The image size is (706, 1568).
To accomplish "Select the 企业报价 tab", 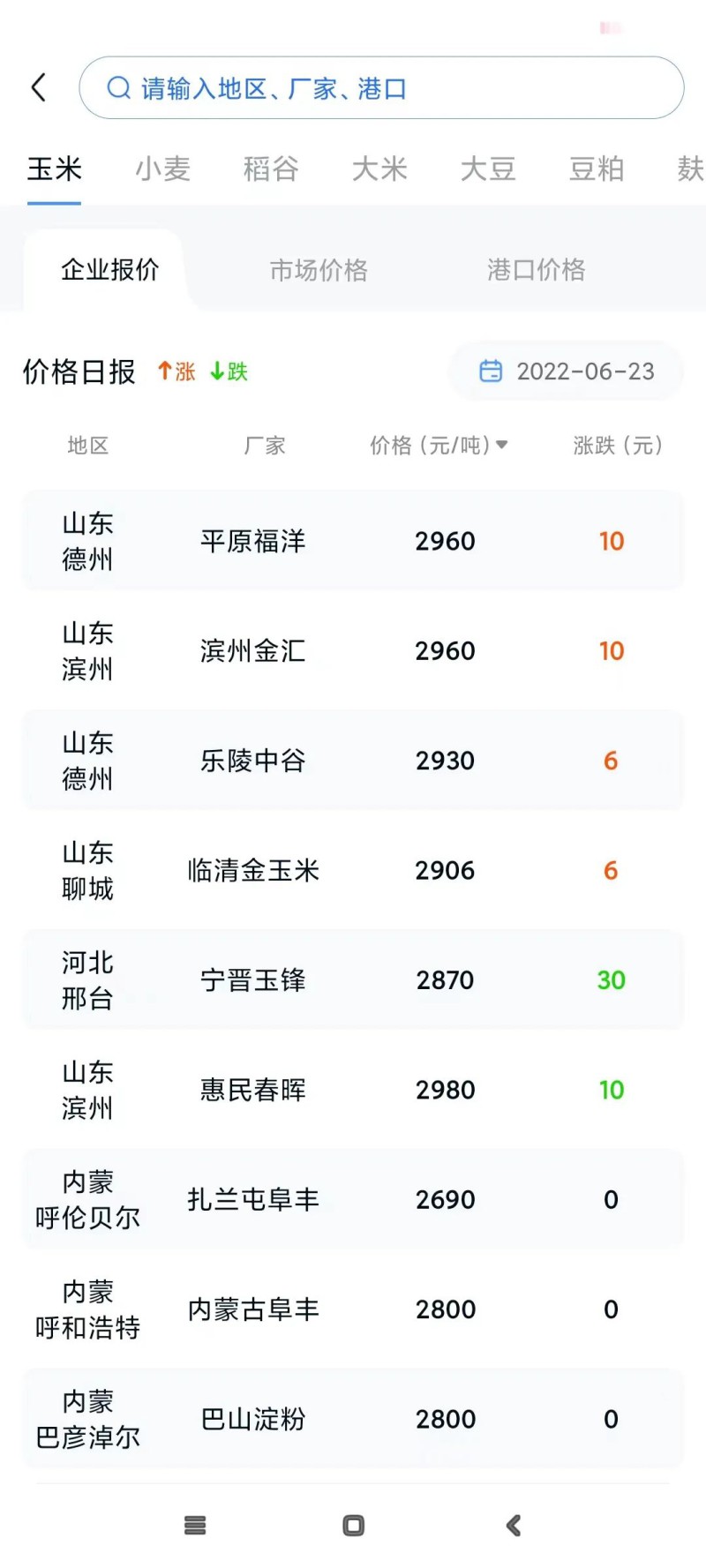I will [109, 270].
